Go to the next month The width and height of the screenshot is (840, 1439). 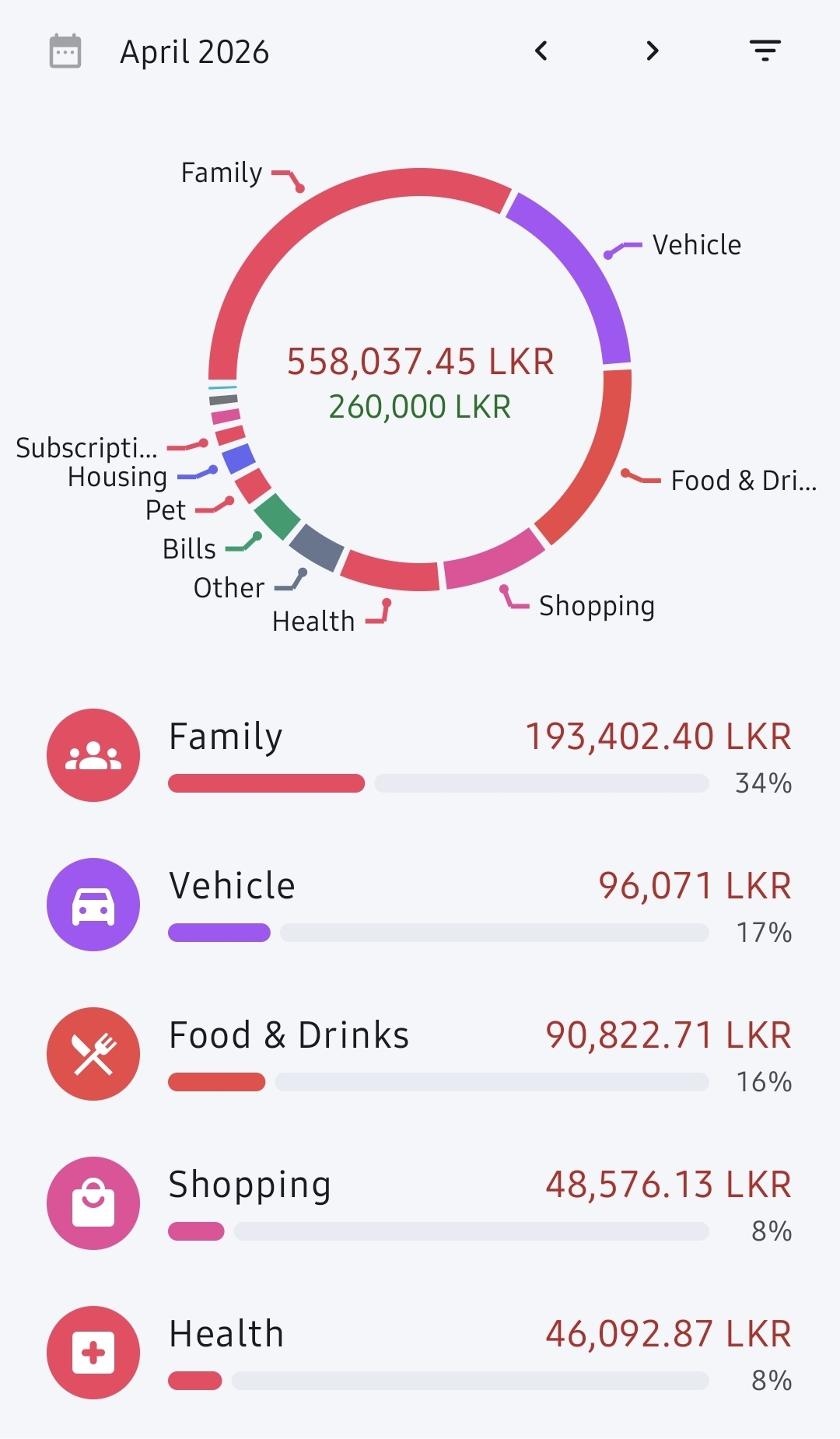(x=653, y=51)
